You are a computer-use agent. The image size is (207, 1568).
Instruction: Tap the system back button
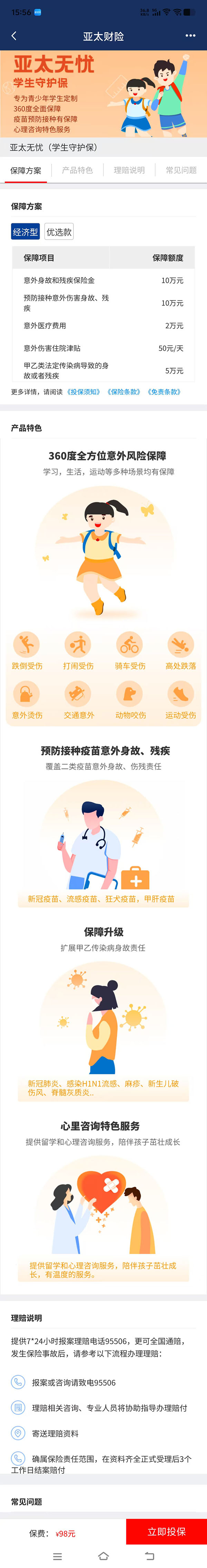tap(150, 1556)
